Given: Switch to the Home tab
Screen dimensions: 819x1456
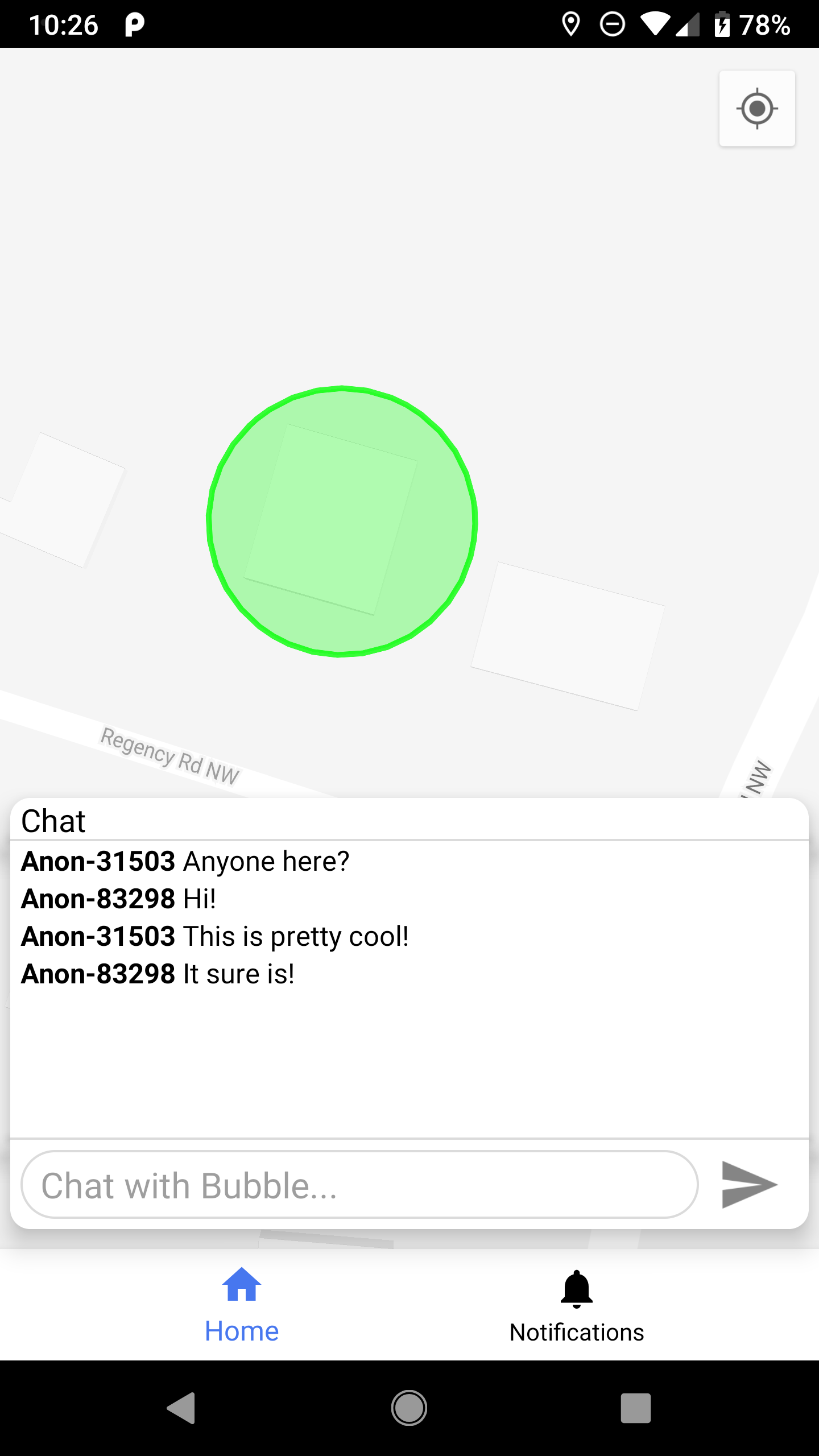Looking at the screenshot, I should 242,1305.
